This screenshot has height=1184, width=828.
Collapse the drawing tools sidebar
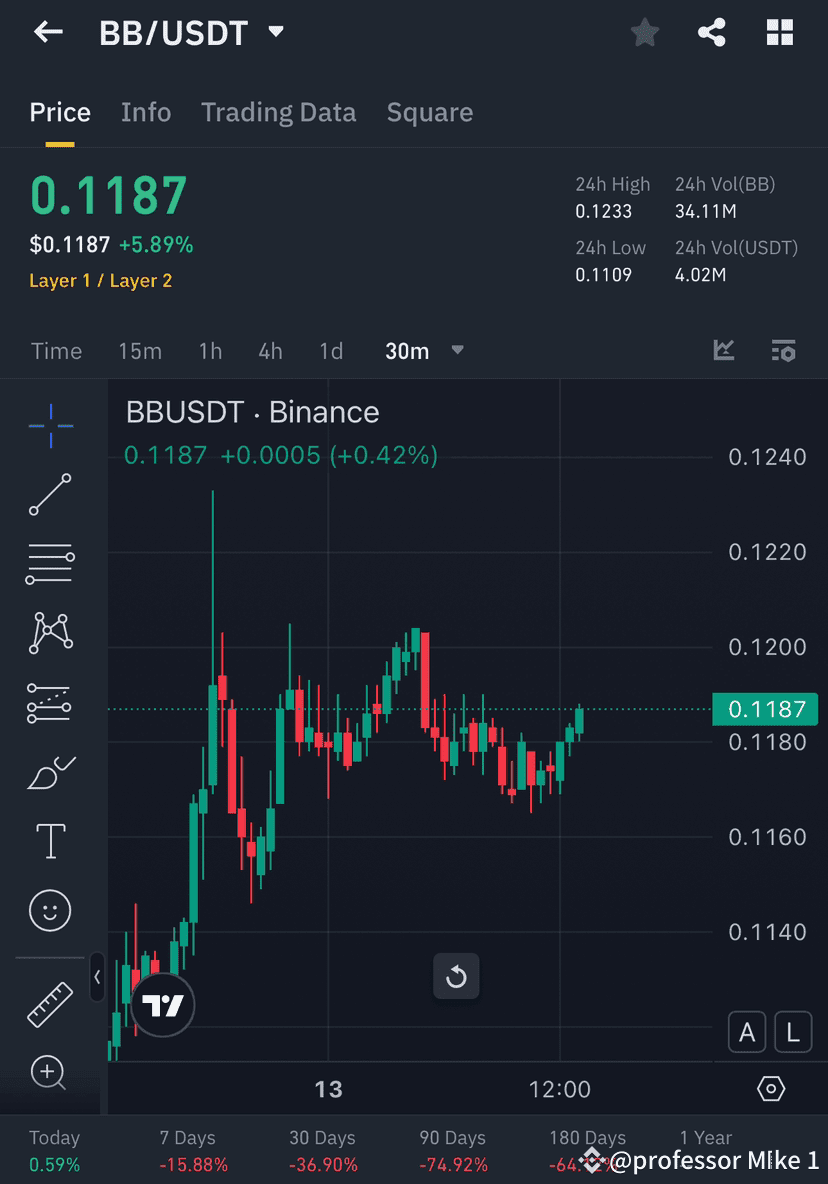97,978
